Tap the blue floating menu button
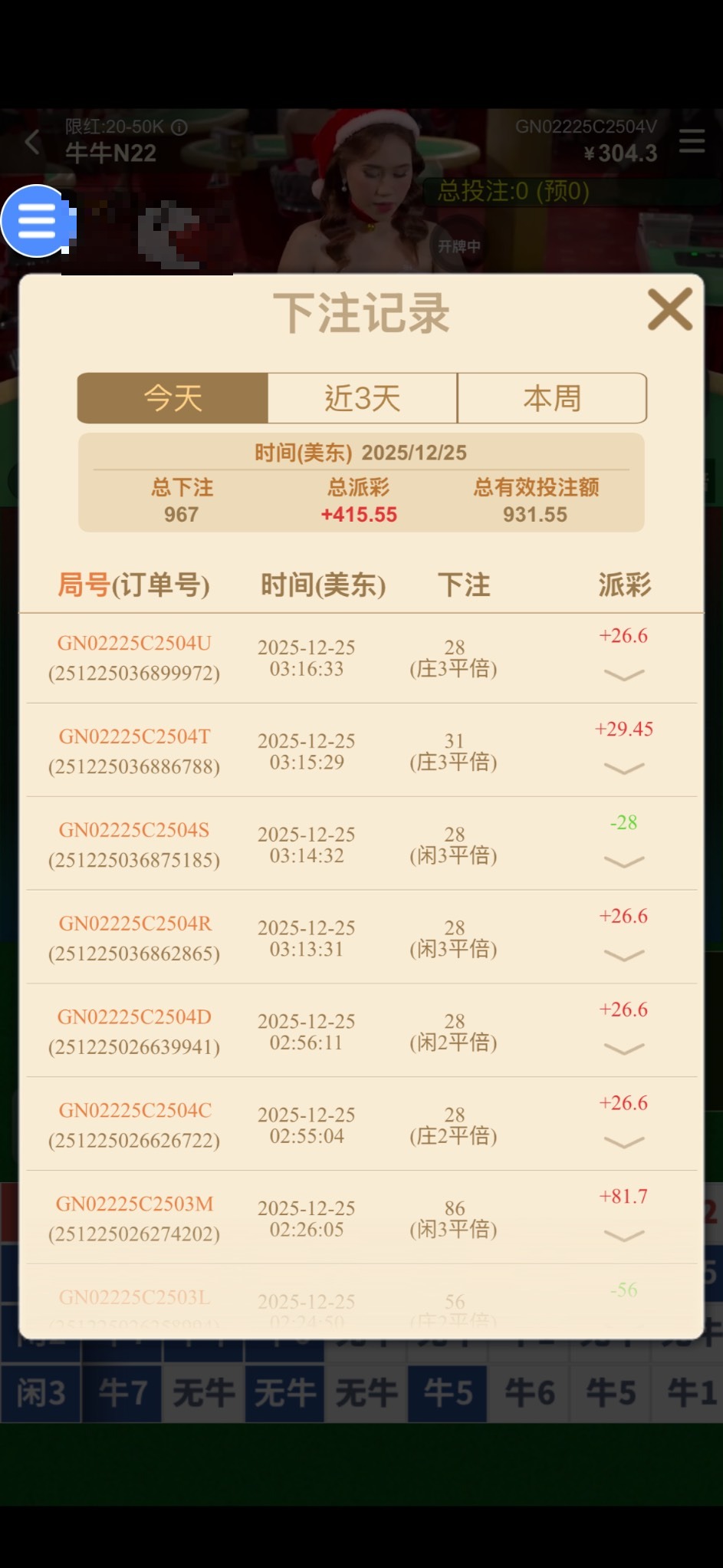This screenshot has height=1568, width=723. click(x=36, y=222)
